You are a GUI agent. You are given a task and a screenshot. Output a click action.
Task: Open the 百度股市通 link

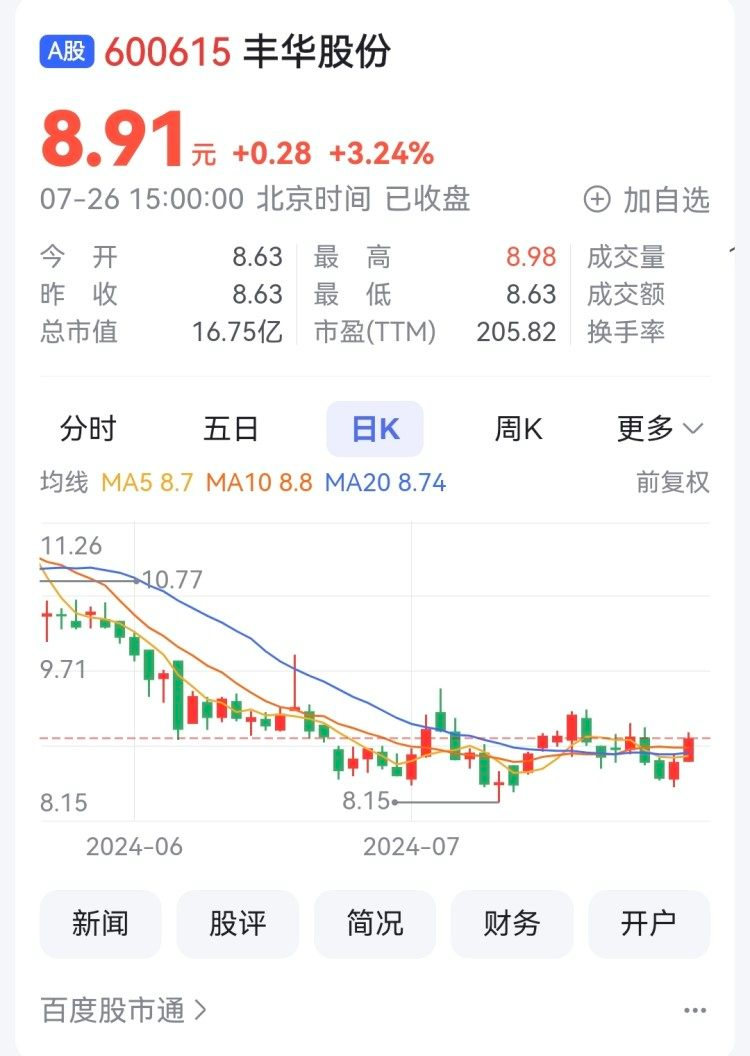coord(124,1010)
